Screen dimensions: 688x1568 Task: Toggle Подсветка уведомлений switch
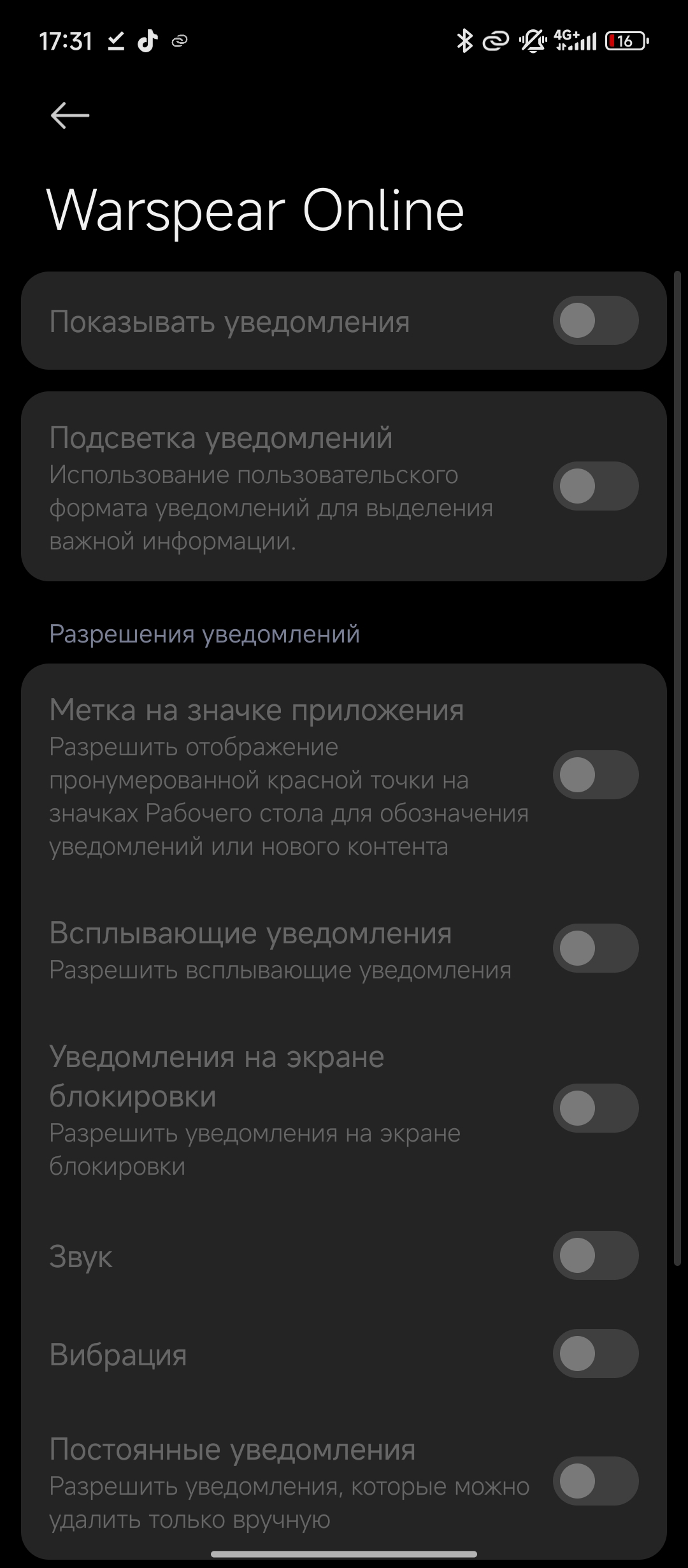coord(595,486)
